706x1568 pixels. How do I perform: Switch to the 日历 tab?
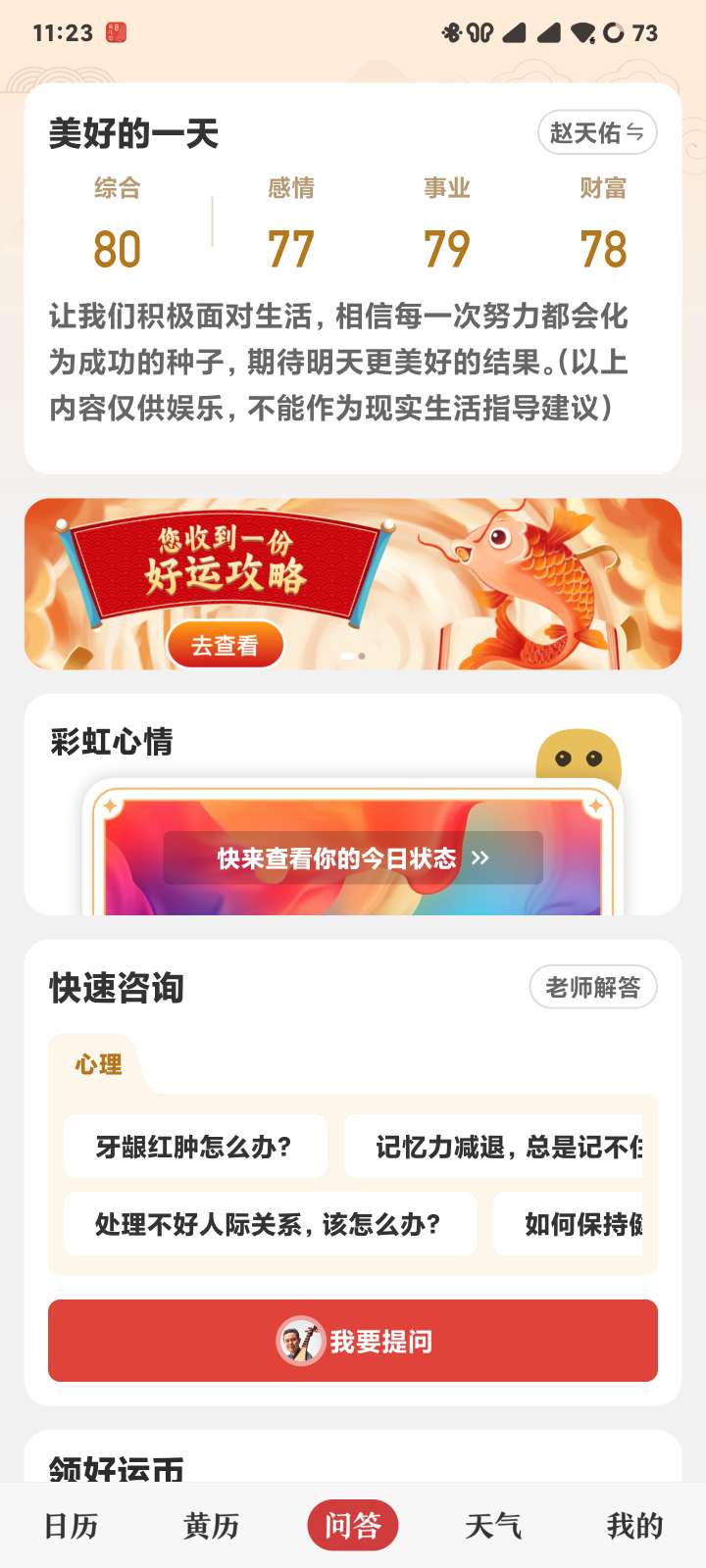point(71,1525)
